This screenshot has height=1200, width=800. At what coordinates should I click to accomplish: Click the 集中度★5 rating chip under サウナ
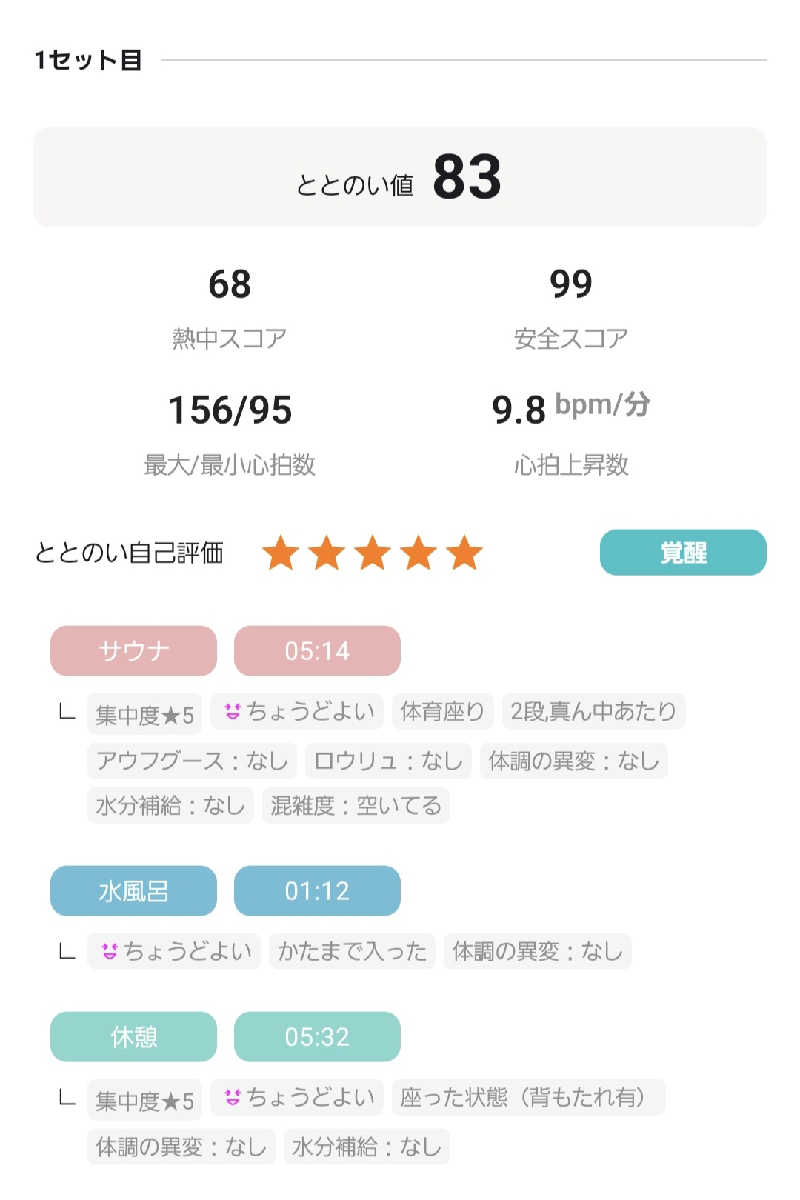[x=145, y=712]
